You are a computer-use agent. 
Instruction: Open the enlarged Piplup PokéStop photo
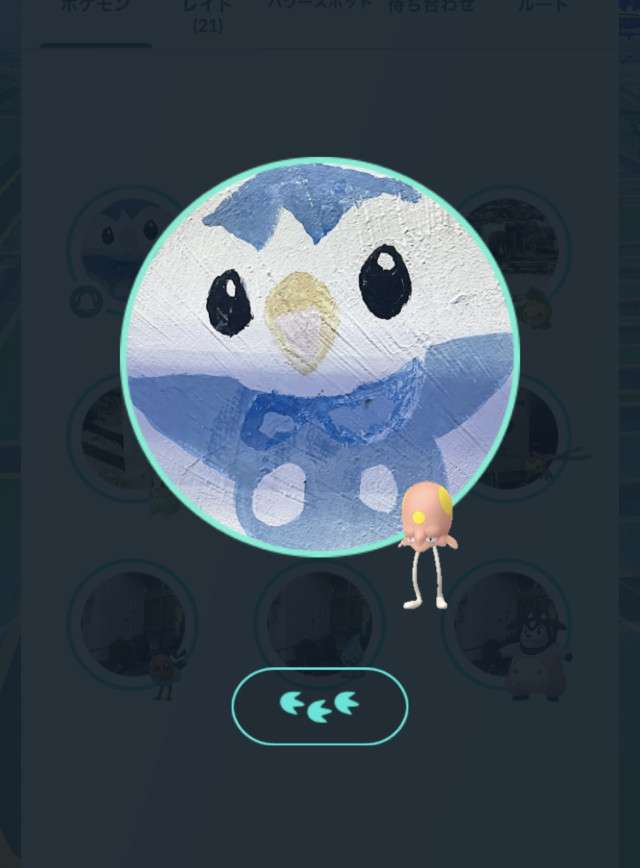click(x=319, y=355)
